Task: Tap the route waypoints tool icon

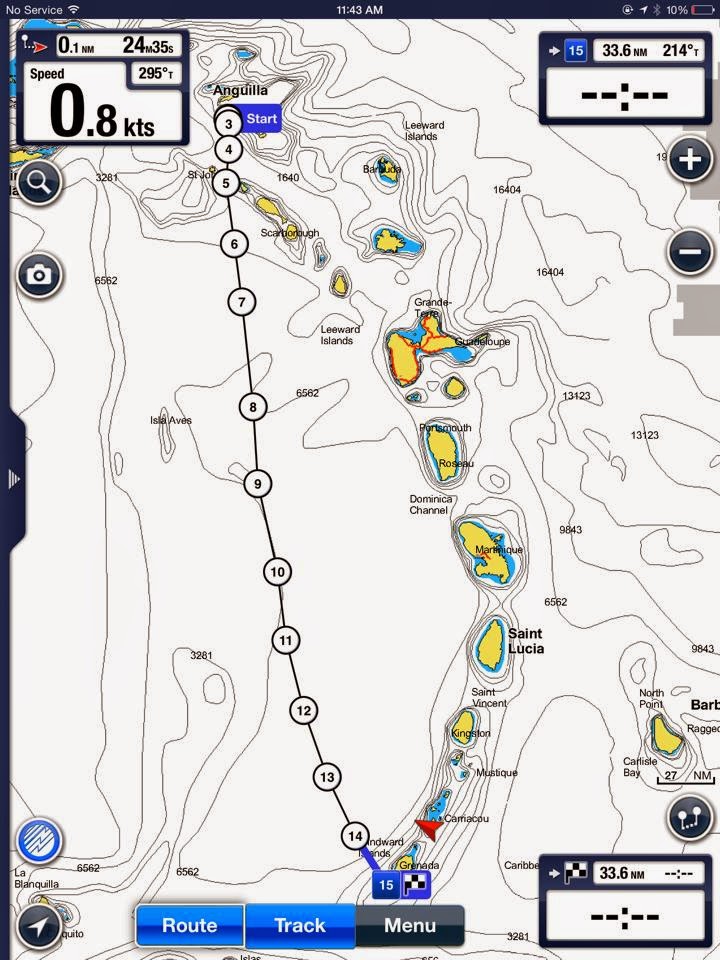Action: pos(690,819)
